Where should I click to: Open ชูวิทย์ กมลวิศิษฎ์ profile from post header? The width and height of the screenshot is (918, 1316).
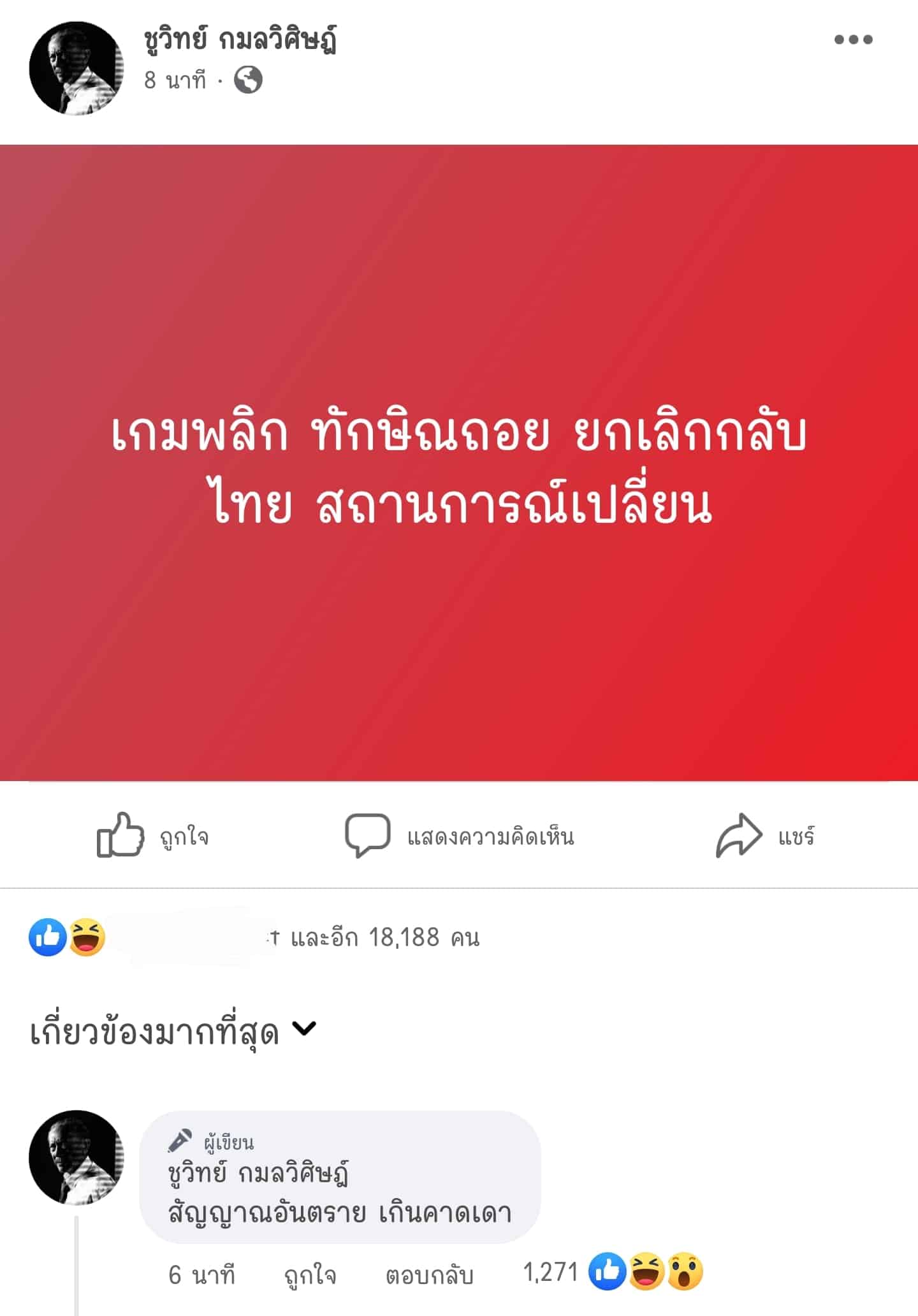240,40
